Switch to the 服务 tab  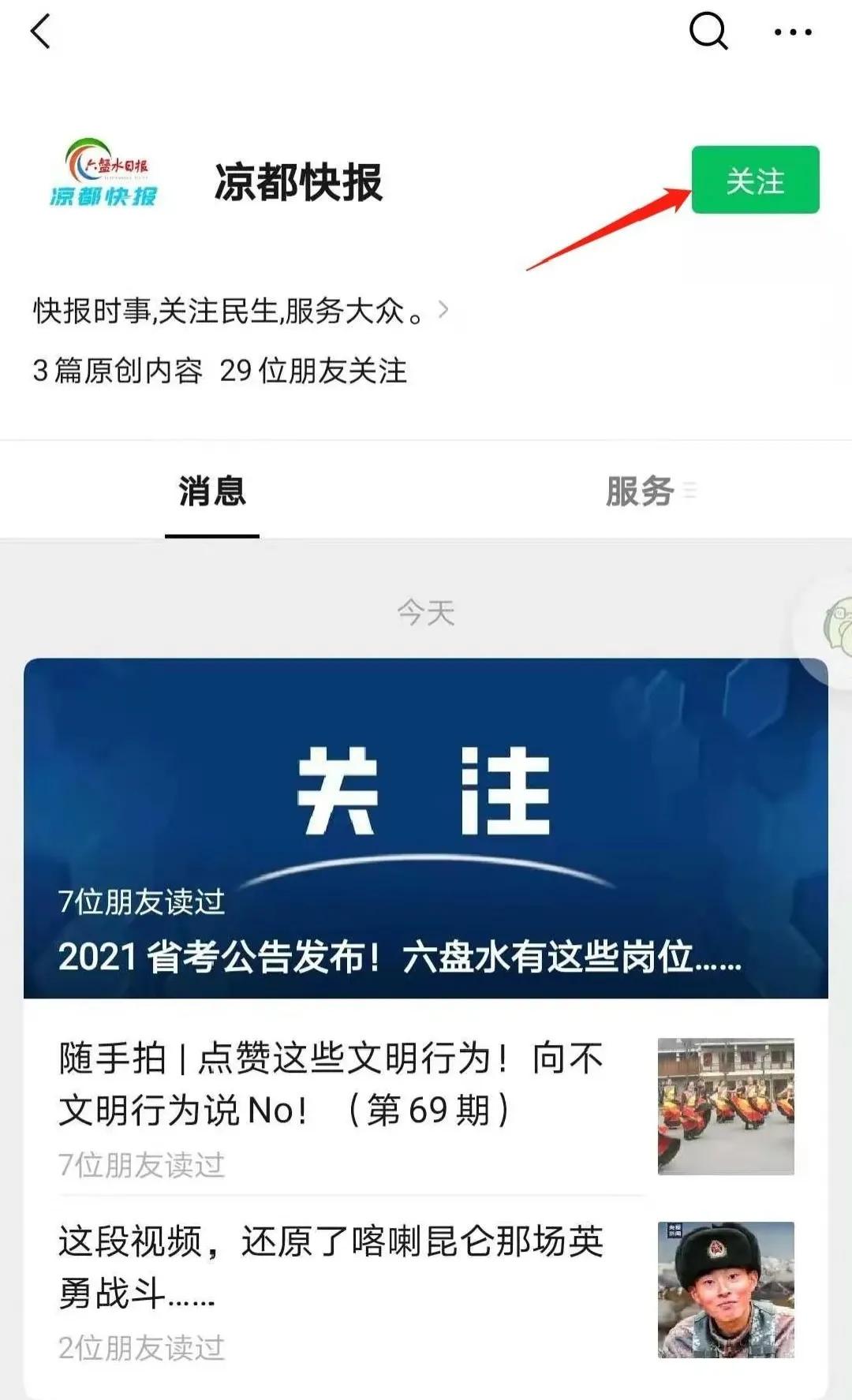click(640, 491)
